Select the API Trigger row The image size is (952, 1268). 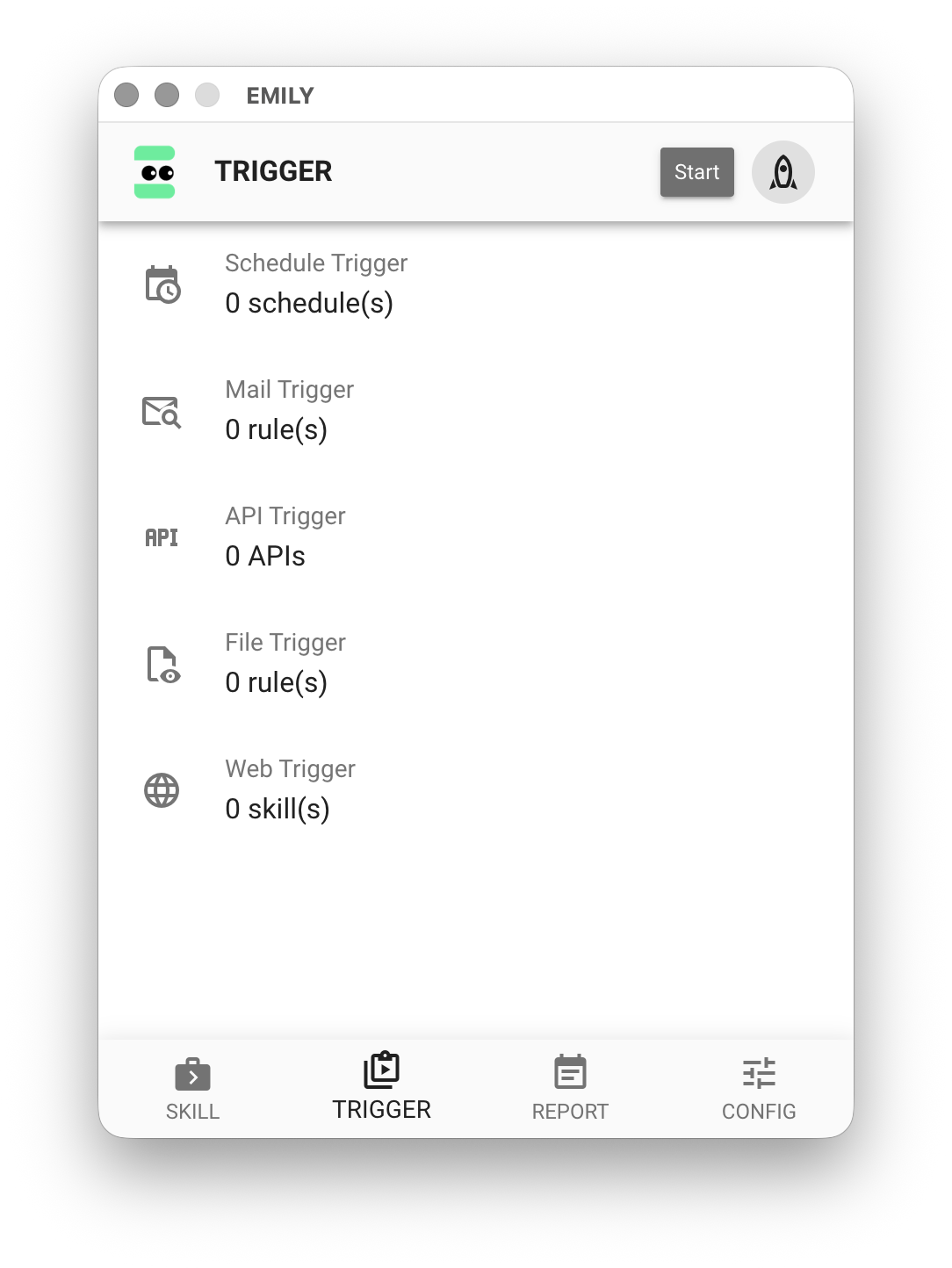pos(285,537)
